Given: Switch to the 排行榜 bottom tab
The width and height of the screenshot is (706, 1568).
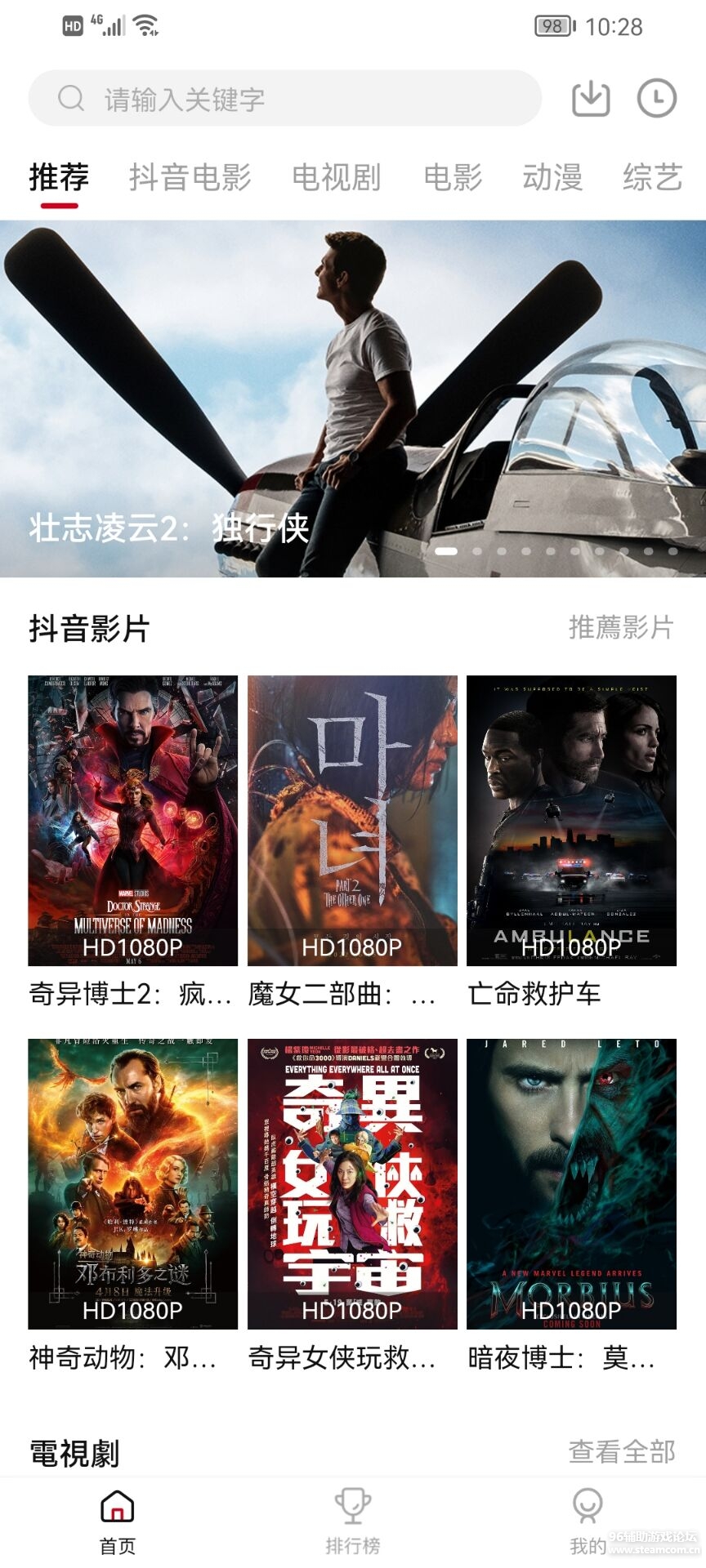Looking at the screenshot, I should tap(353, 1521).
